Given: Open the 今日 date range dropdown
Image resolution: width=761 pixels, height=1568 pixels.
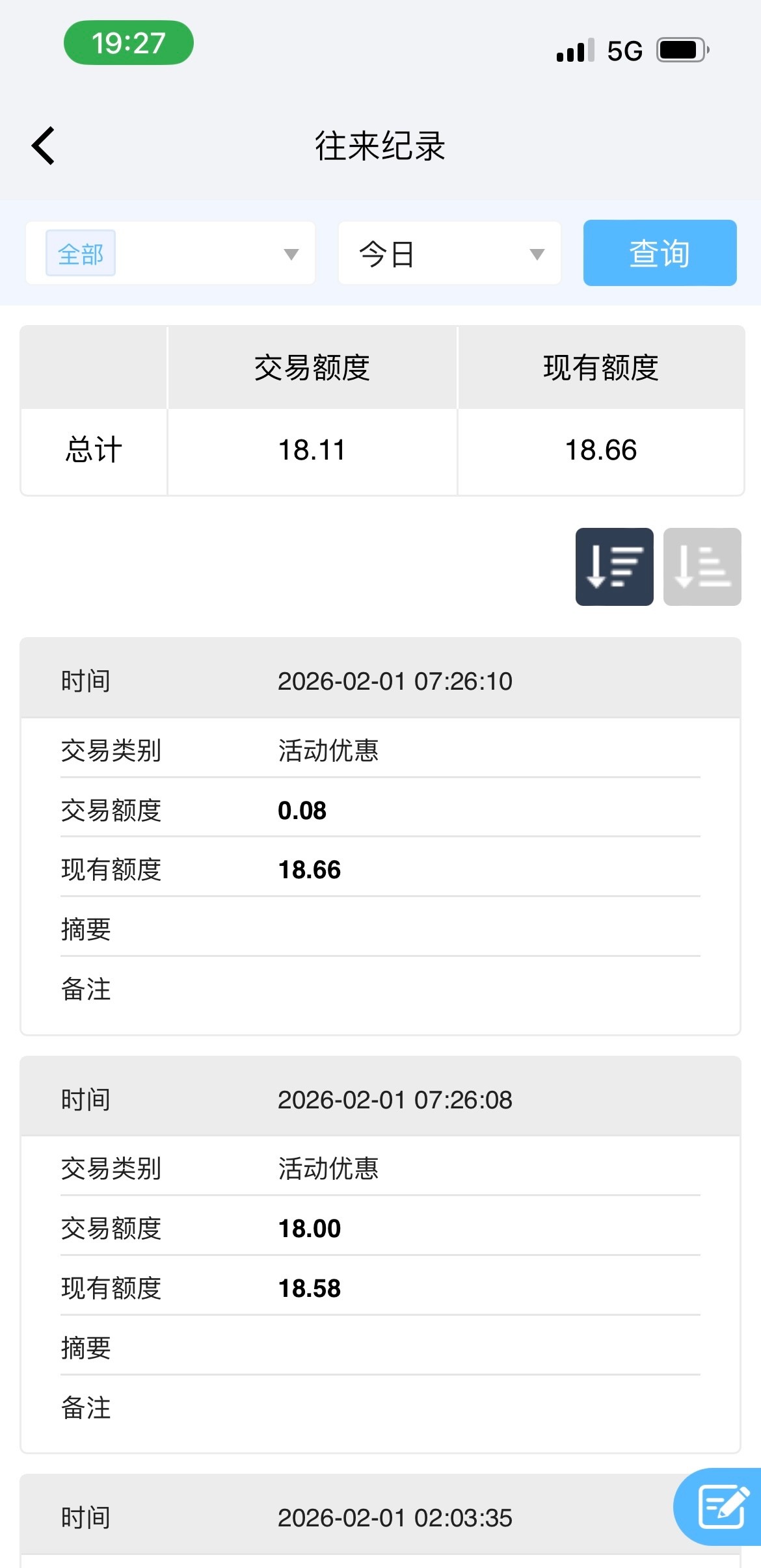Looking at the screenshot, I should [449, 254].
